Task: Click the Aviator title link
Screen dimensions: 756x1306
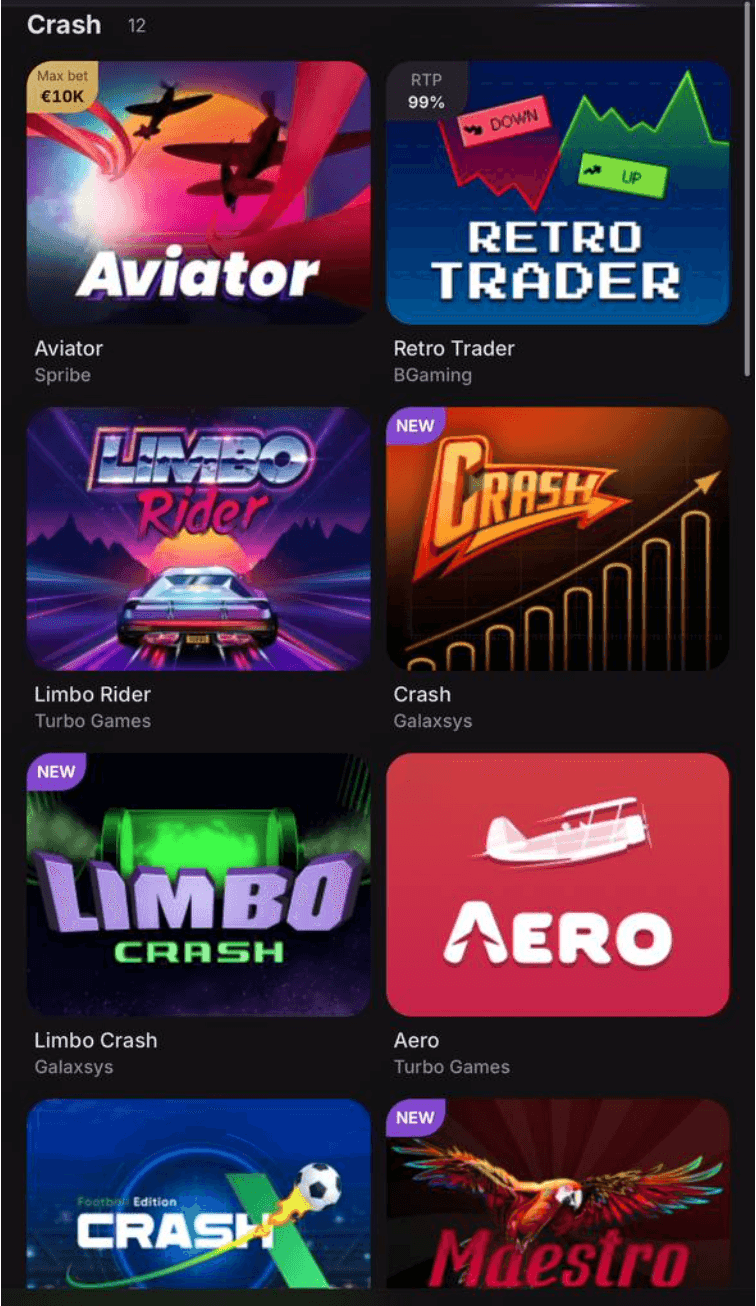Action: [x=69, y=349]
